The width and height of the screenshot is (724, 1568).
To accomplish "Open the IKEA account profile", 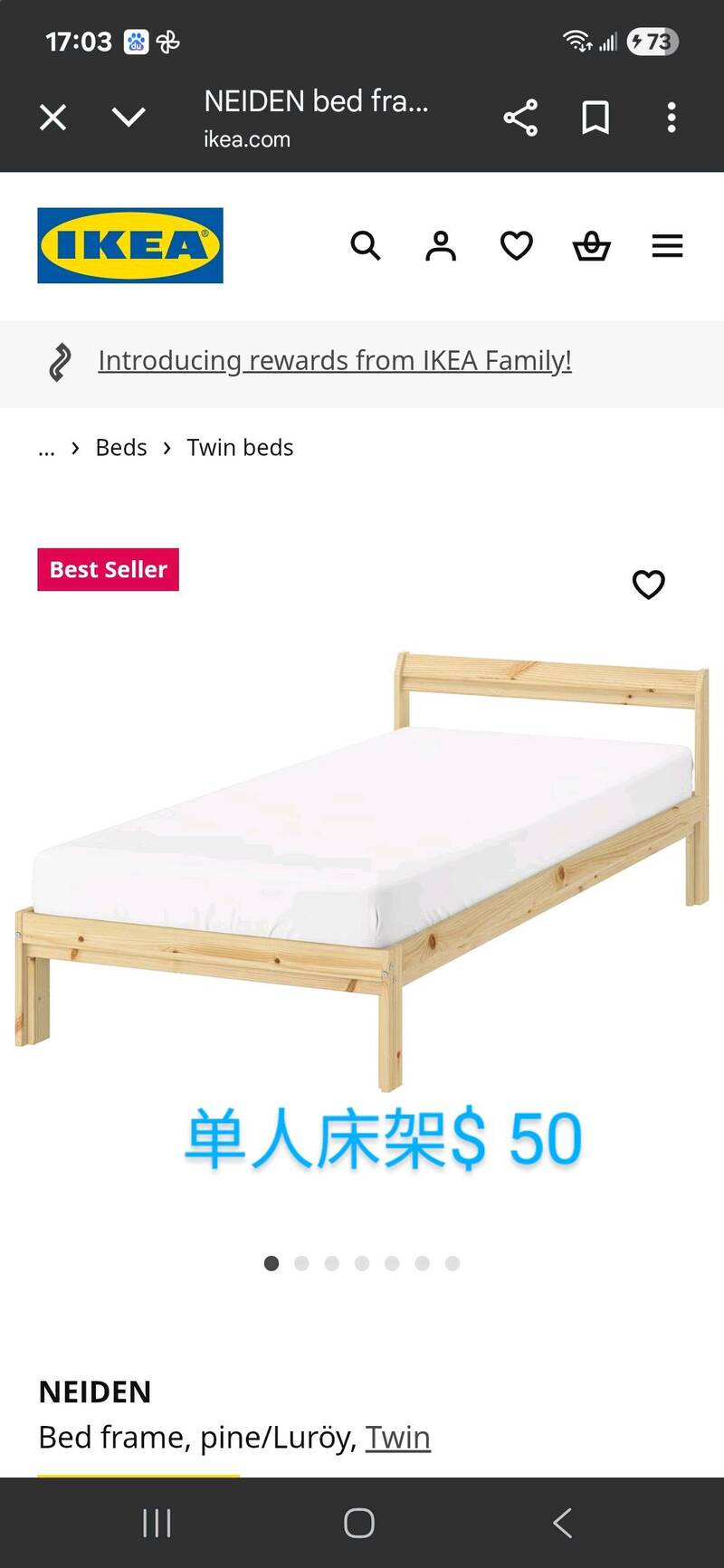I will pyautogui.click(x=441, y=245).
